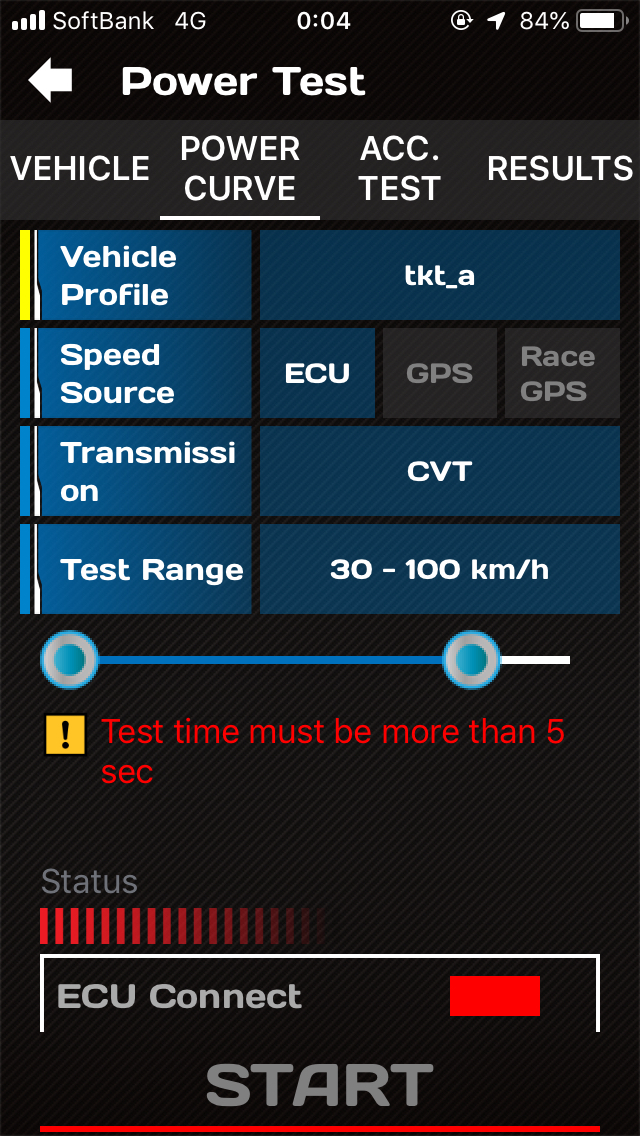
Task: View the RESULTS tab
Action: tap(560, 169)
